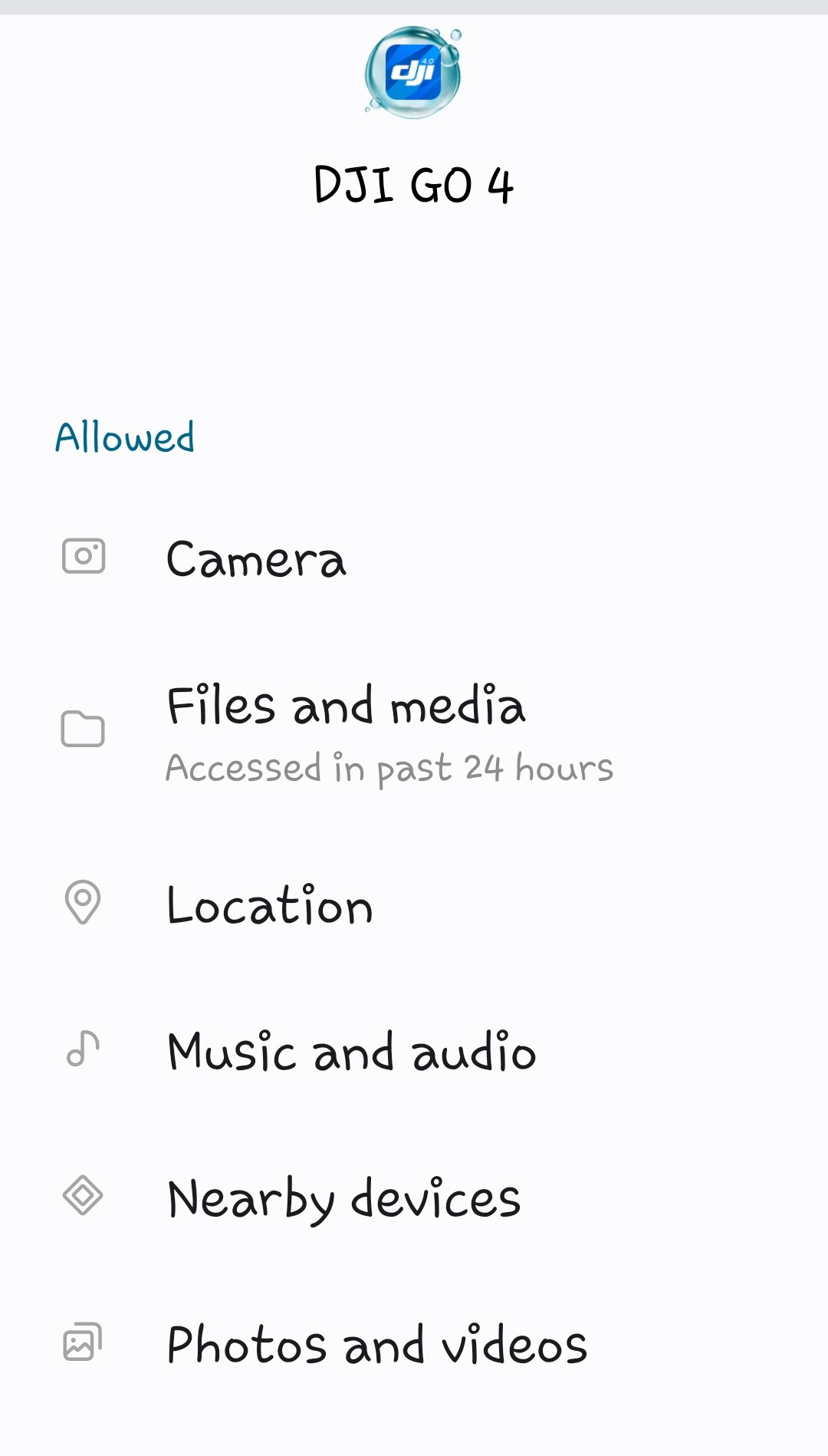This screenshot has width=828, height=1456.
Task: Open Nearby devices permission
Action: (x=414, y=1197)
